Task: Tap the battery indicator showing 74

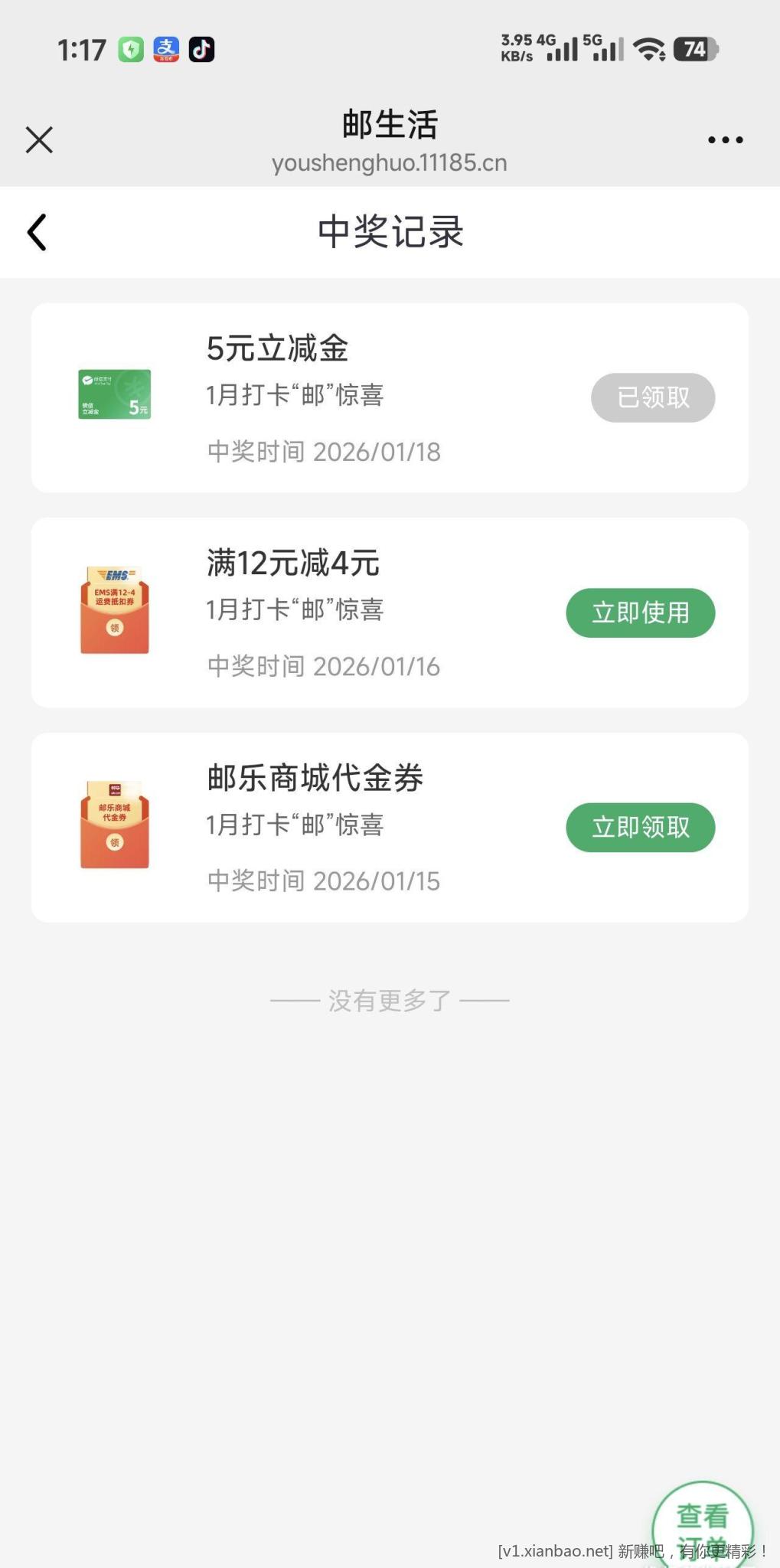Action: [x=695, y=49]
